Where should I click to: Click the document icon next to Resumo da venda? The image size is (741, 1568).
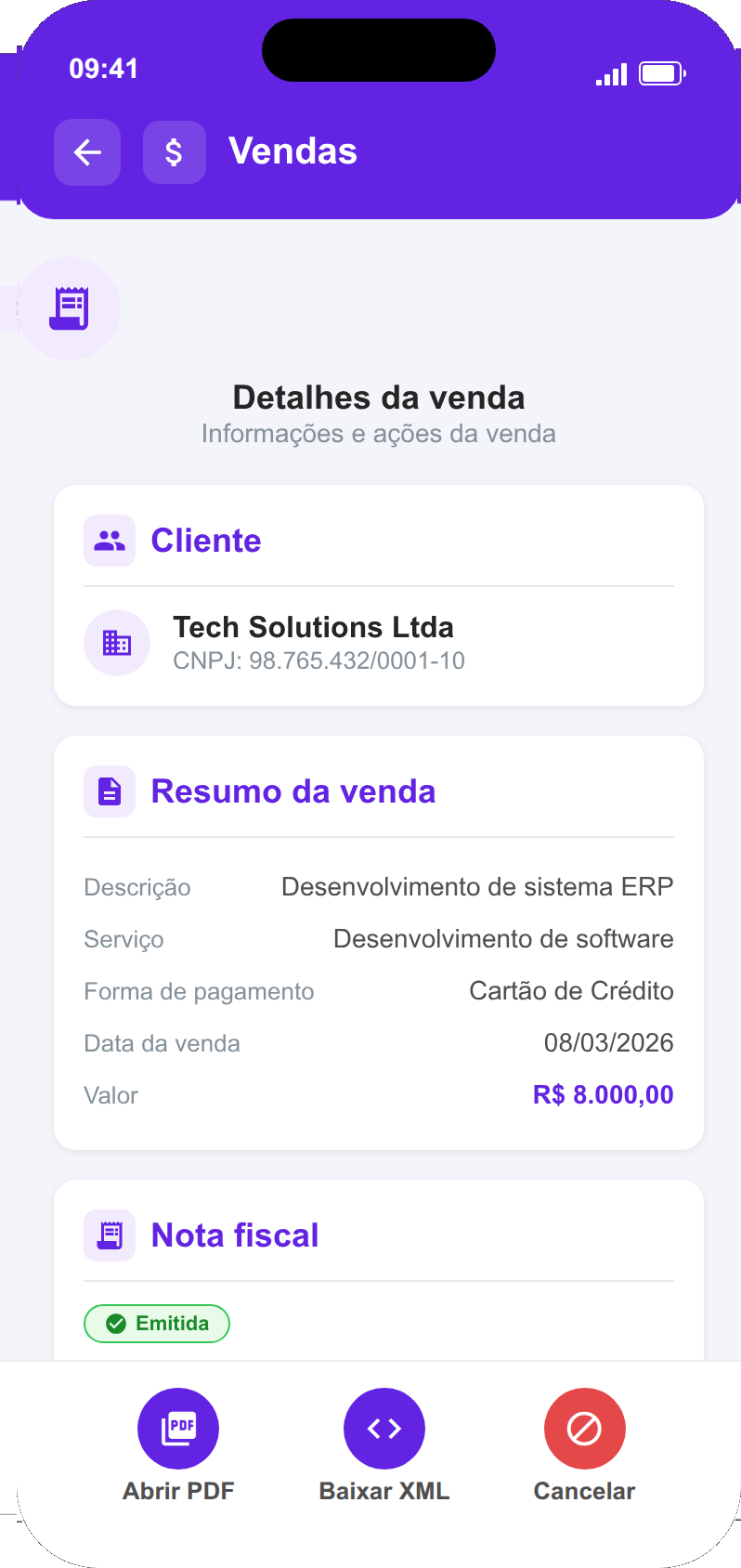click(109, 791)
